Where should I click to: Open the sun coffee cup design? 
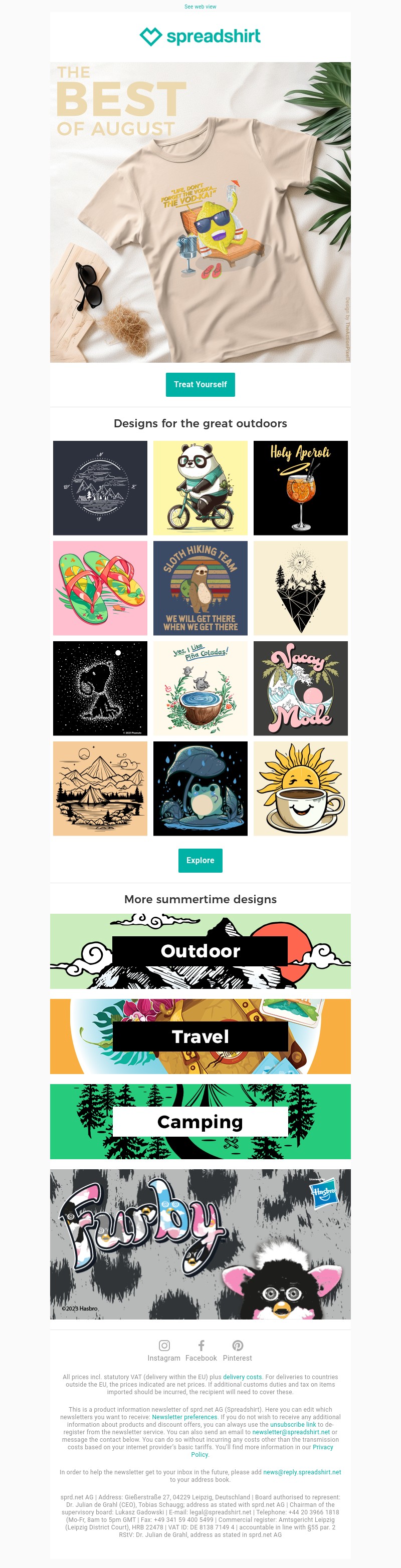pyautogui.click(x=300, y=788)
